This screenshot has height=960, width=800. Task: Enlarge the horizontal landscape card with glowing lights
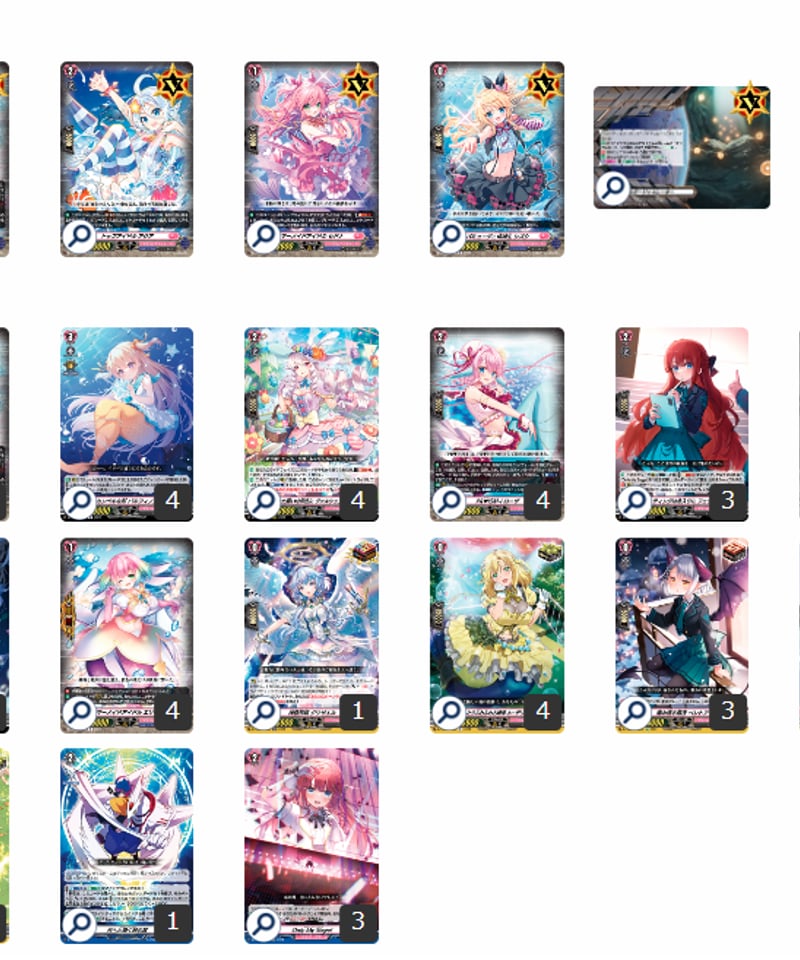pos(681,146)
